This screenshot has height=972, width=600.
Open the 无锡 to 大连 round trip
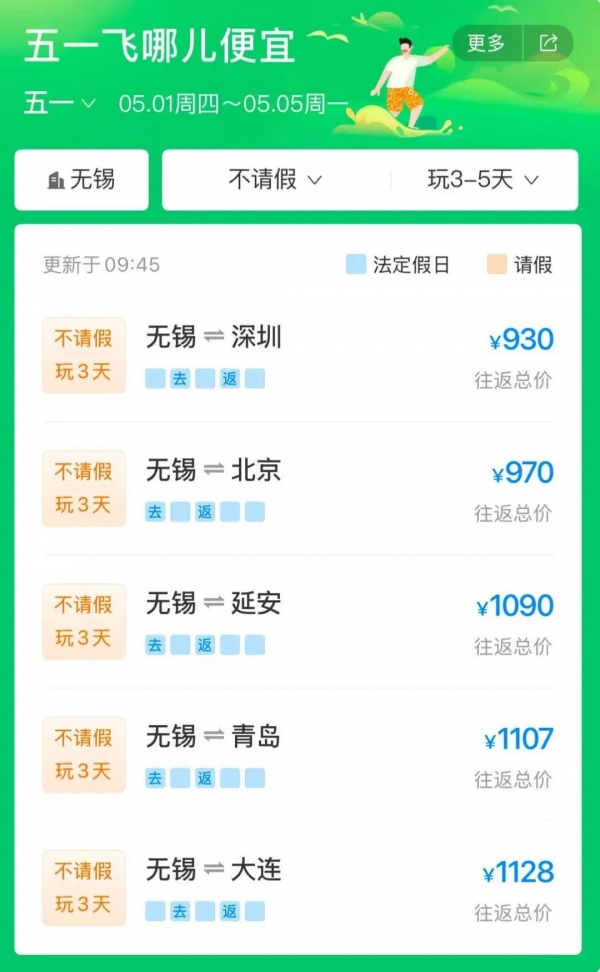pyautogui.click(x=298, y=888)
